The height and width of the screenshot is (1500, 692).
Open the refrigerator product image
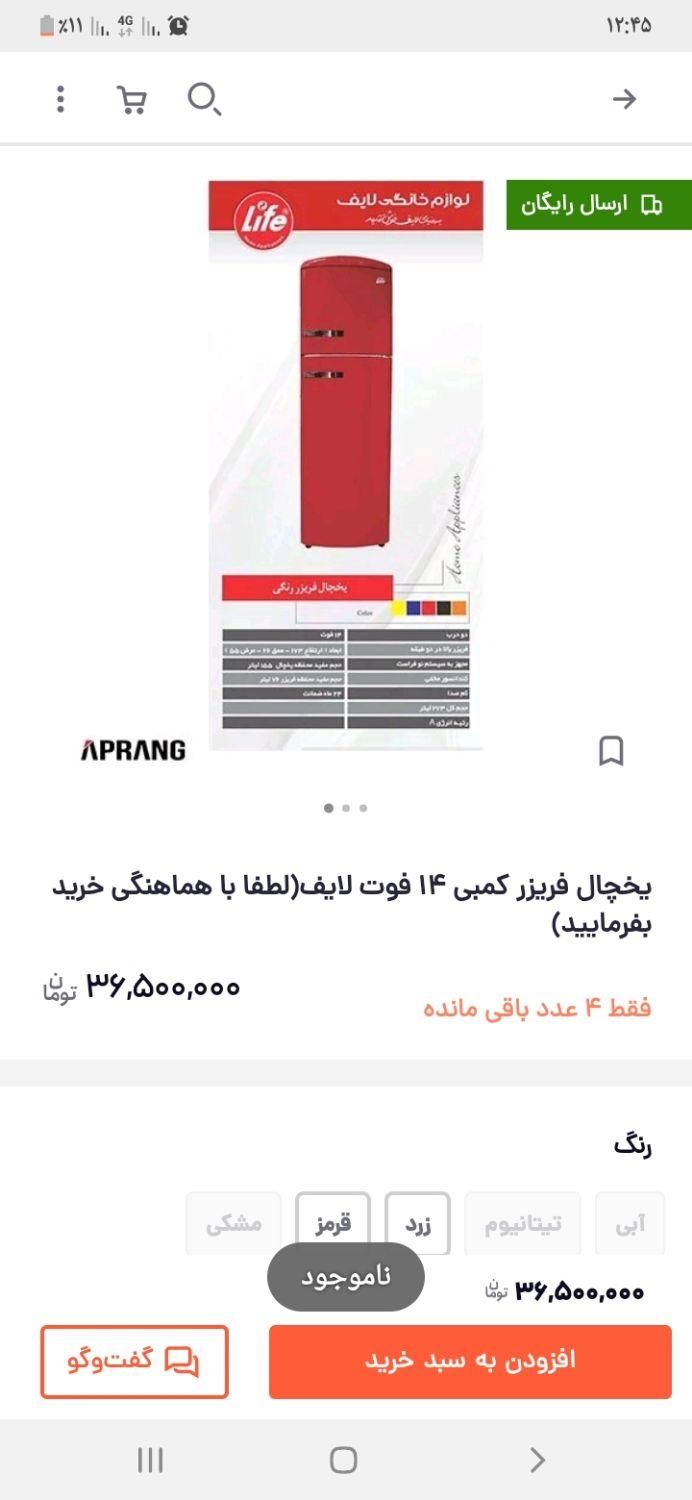point(346,465)
